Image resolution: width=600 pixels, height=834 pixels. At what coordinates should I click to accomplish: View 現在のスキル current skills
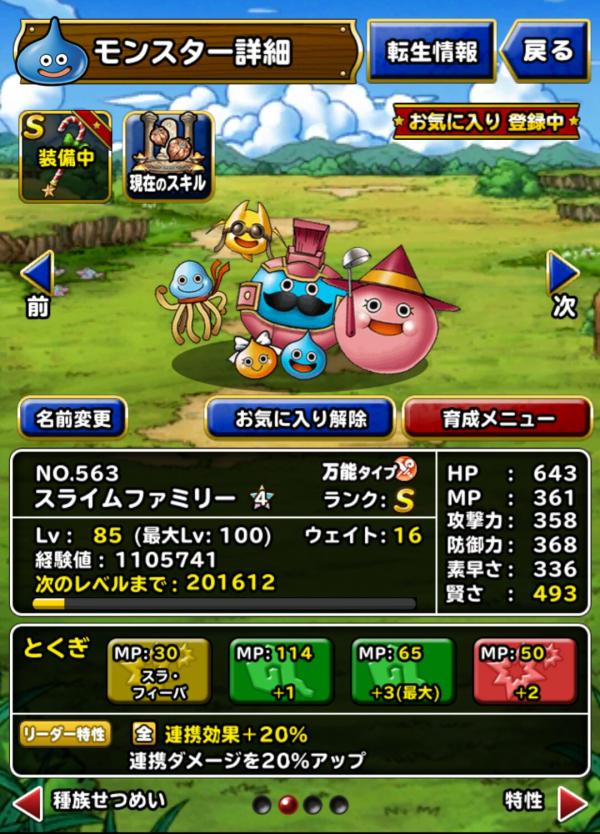(x=168, y=156)
